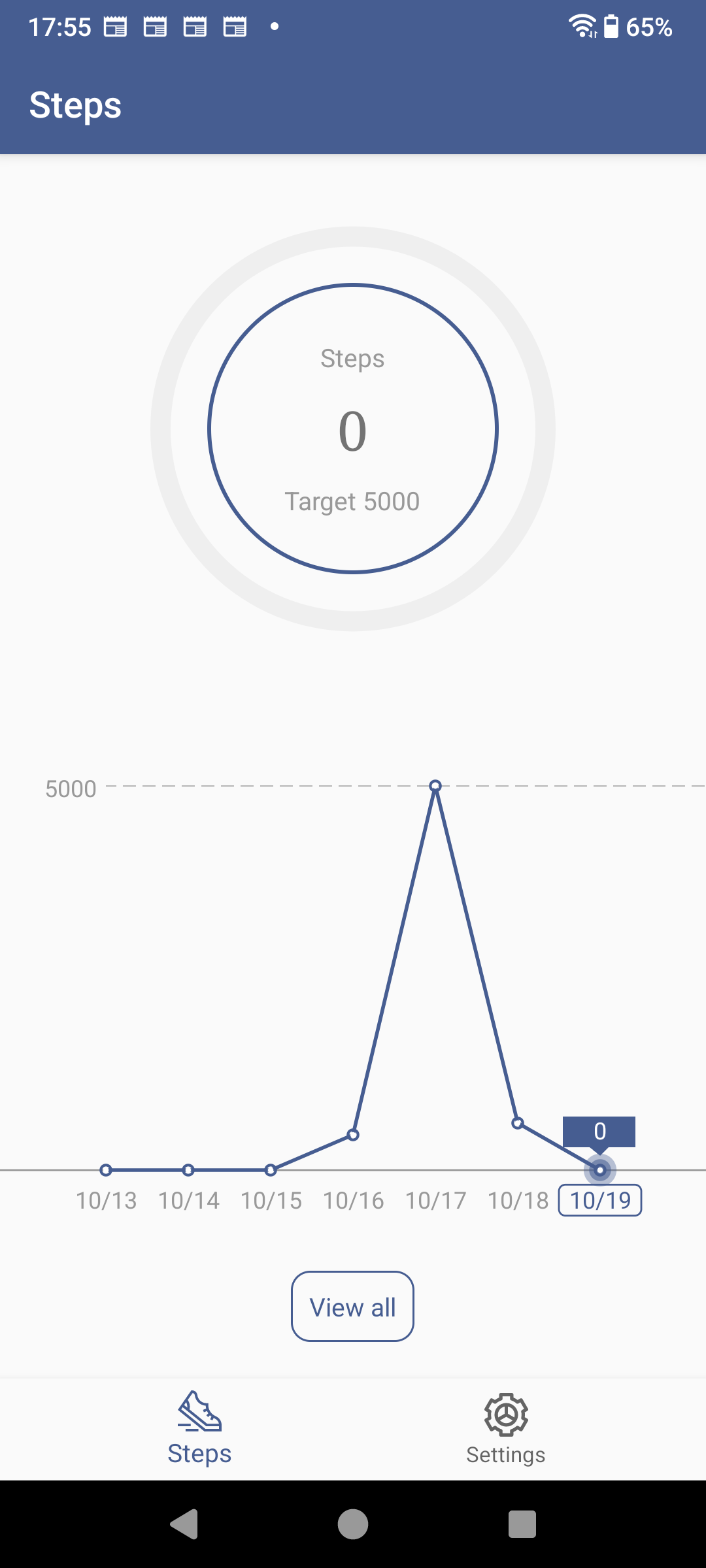
Task: Select the 10/17 point on the chart
Action: point(435,785)
